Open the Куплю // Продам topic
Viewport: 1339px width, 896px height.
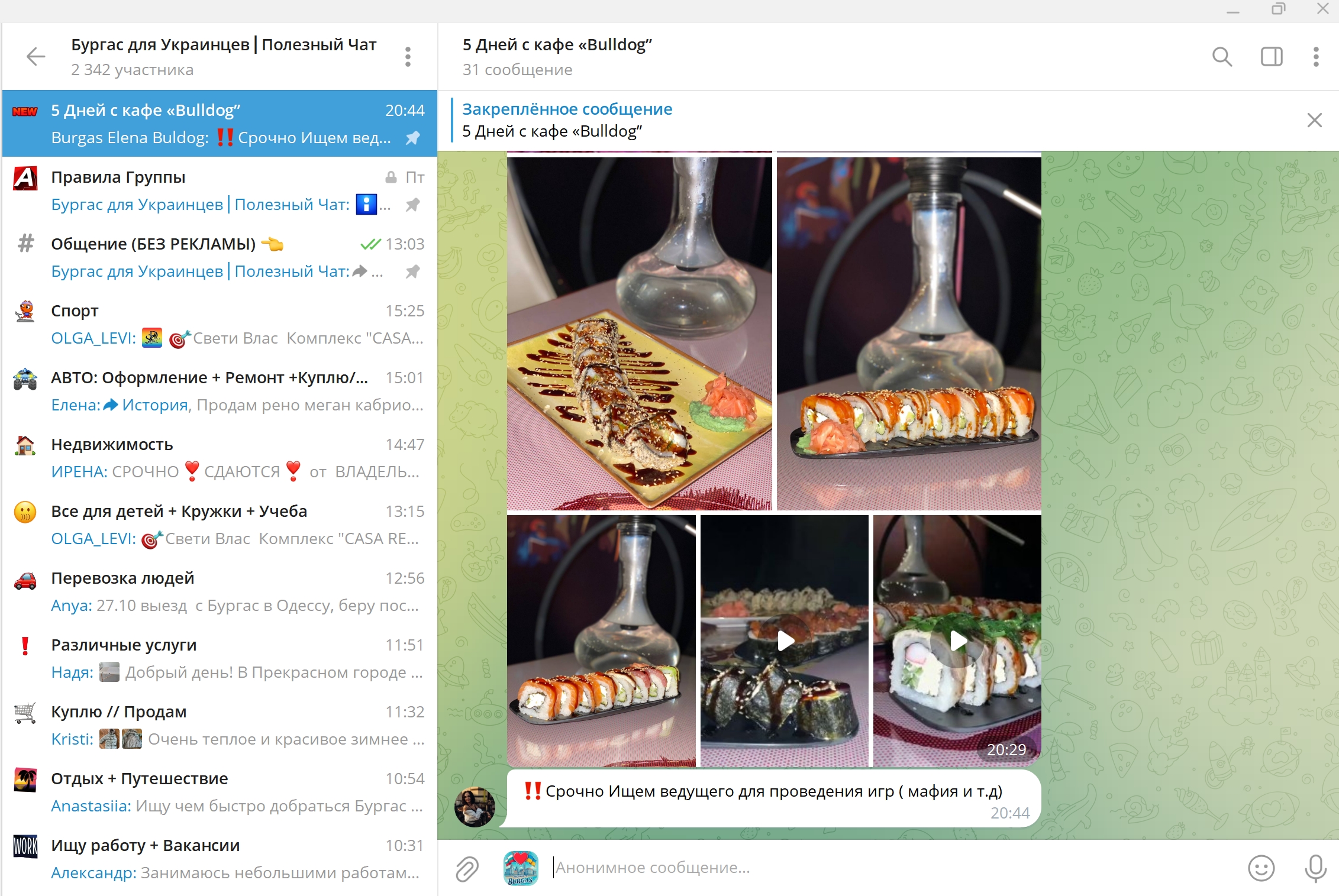tap(219, 725)
